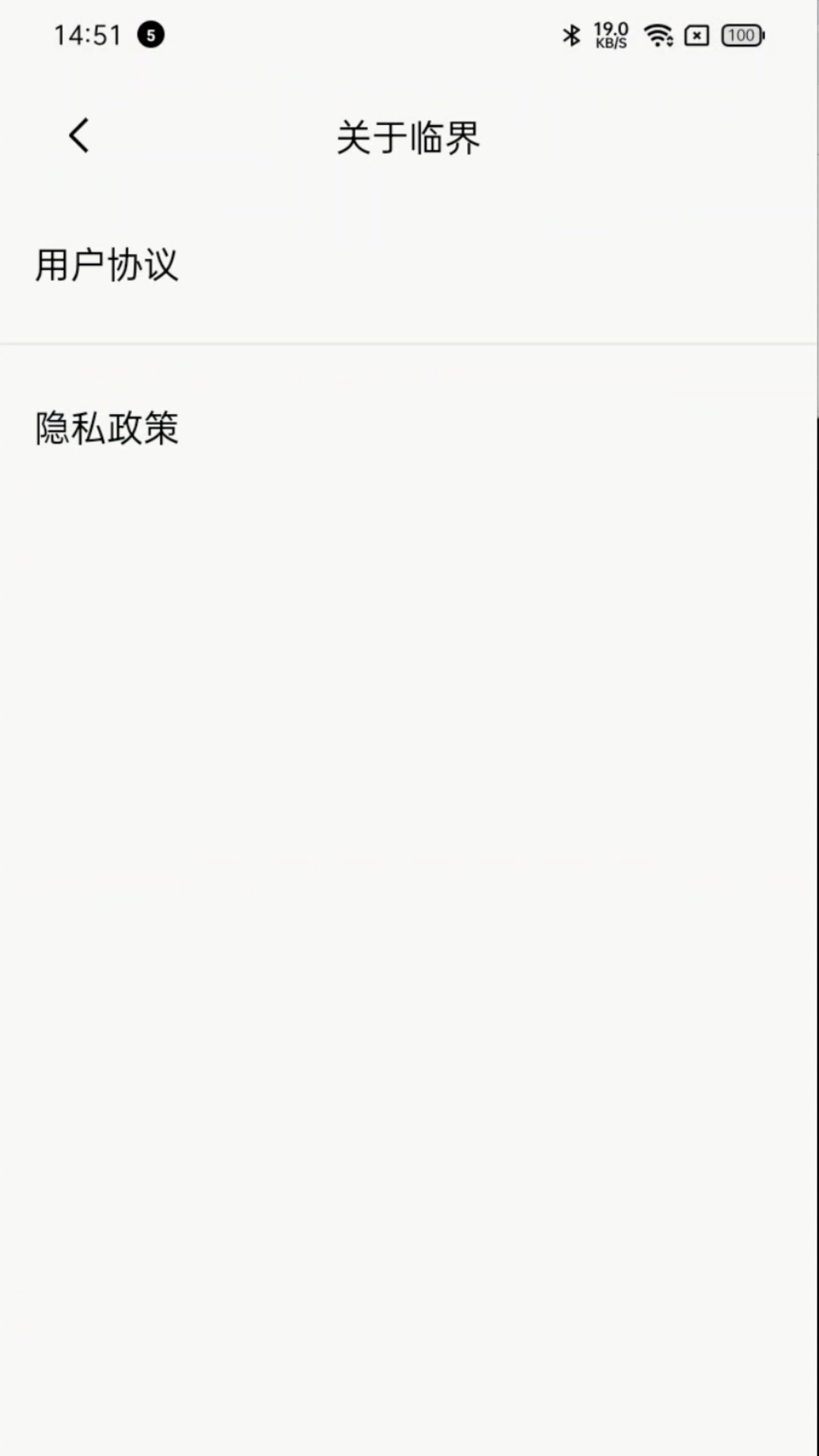Select the 用户协议 list row
The image size is (819, 1456).
409,265
